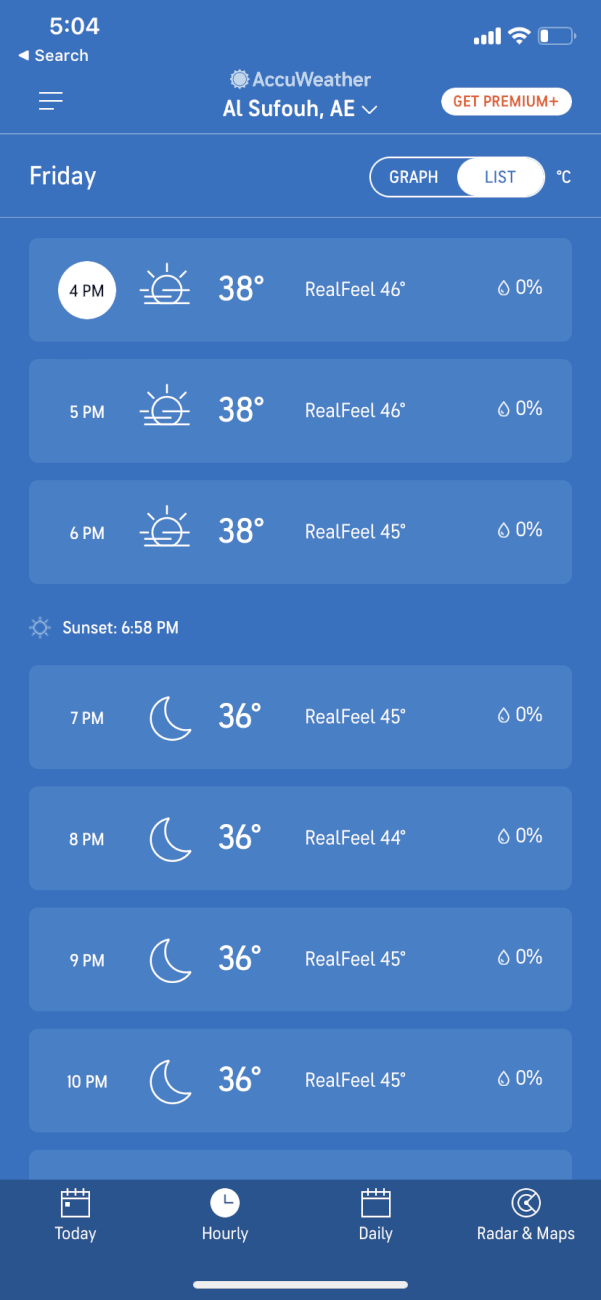
Task: Open the 6 PM hourly forecast
Action: 300,532
